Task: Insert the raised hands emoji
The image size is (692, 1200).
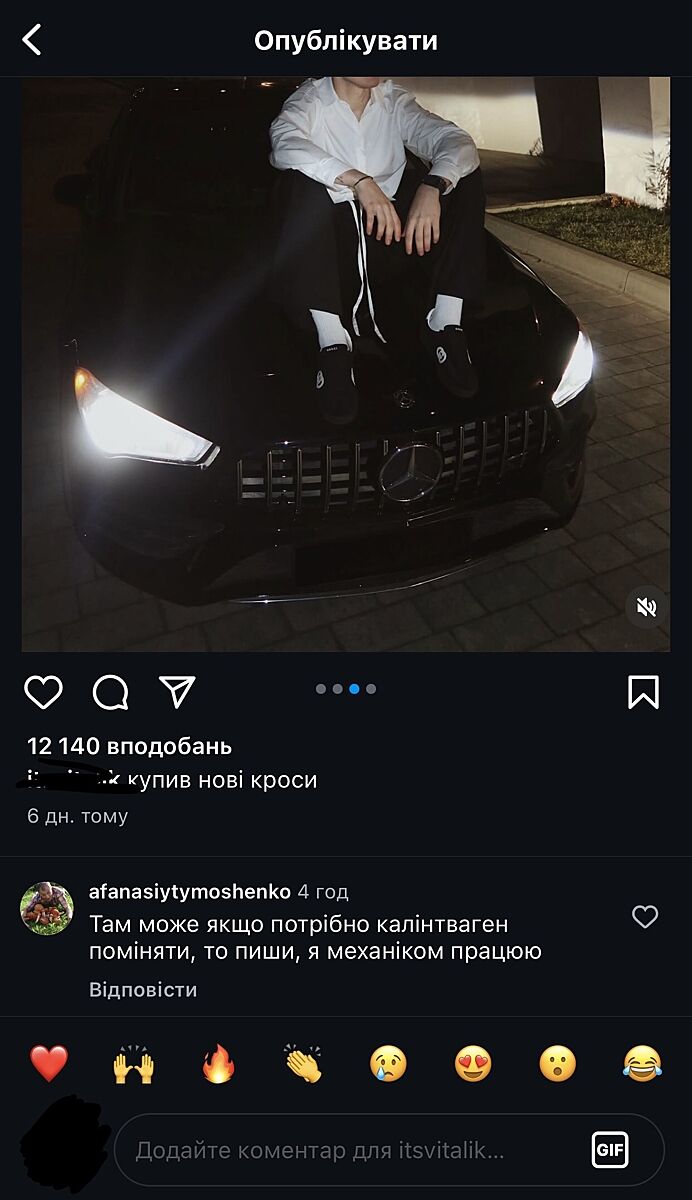Action: click(x=133, y=1063)
